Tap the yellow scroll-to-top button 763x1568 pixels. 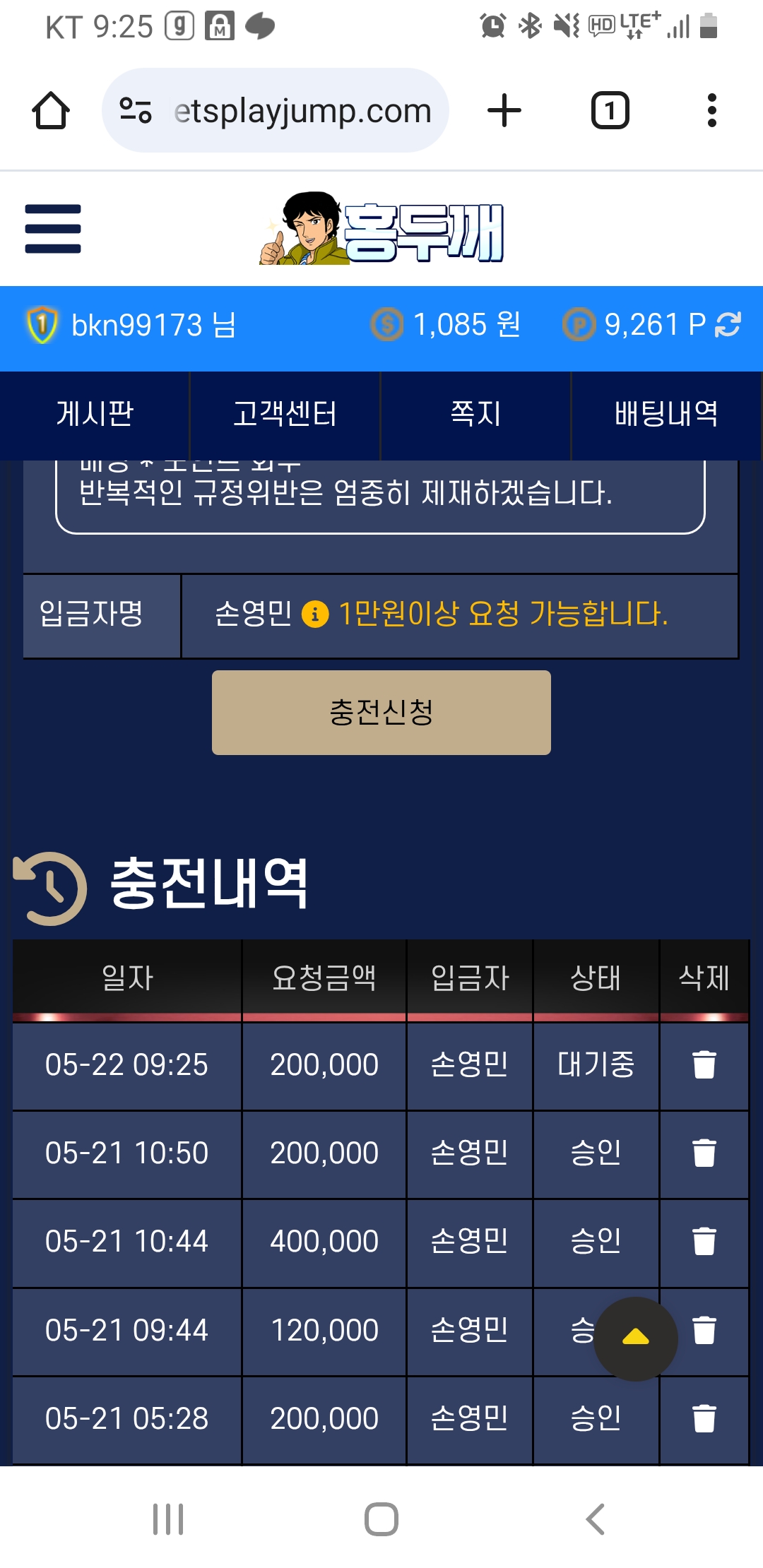point(636,1338)
